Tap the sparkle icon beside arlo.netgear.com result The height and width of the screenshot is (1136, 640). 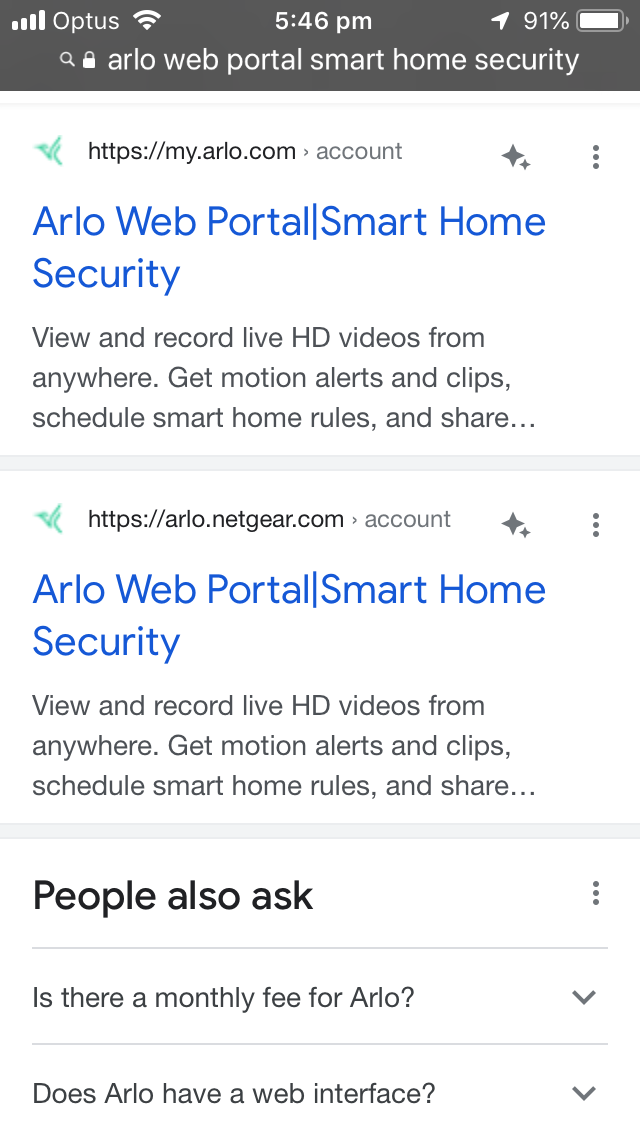coord(516,525)
